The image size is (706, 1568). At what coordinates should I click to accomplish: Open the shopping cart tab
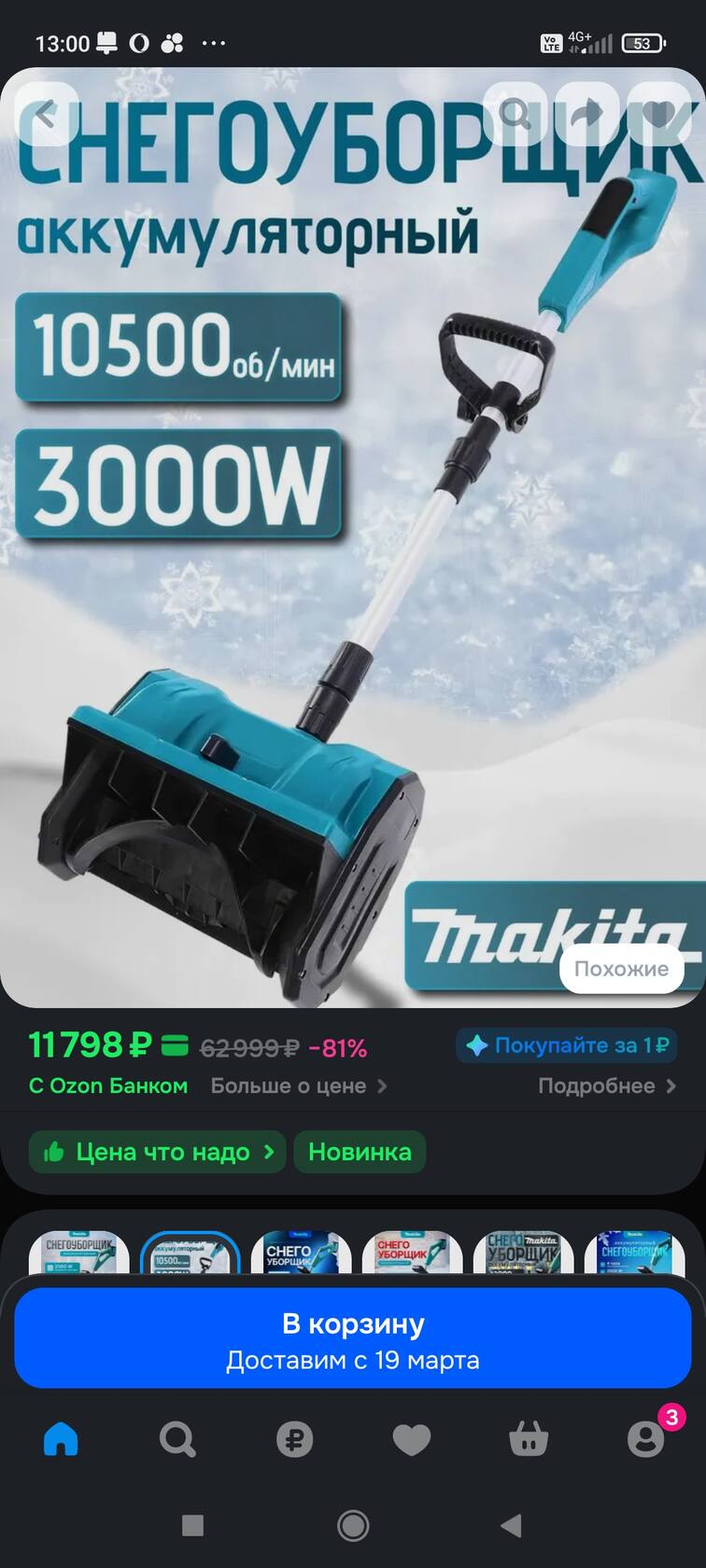(x=528, y=1439)
